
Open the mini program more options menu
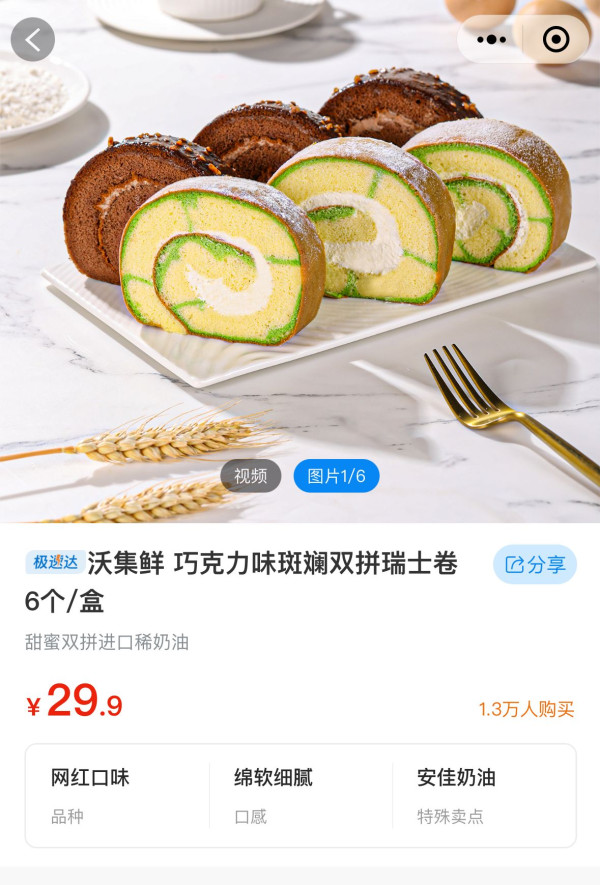tap(491, 40)
